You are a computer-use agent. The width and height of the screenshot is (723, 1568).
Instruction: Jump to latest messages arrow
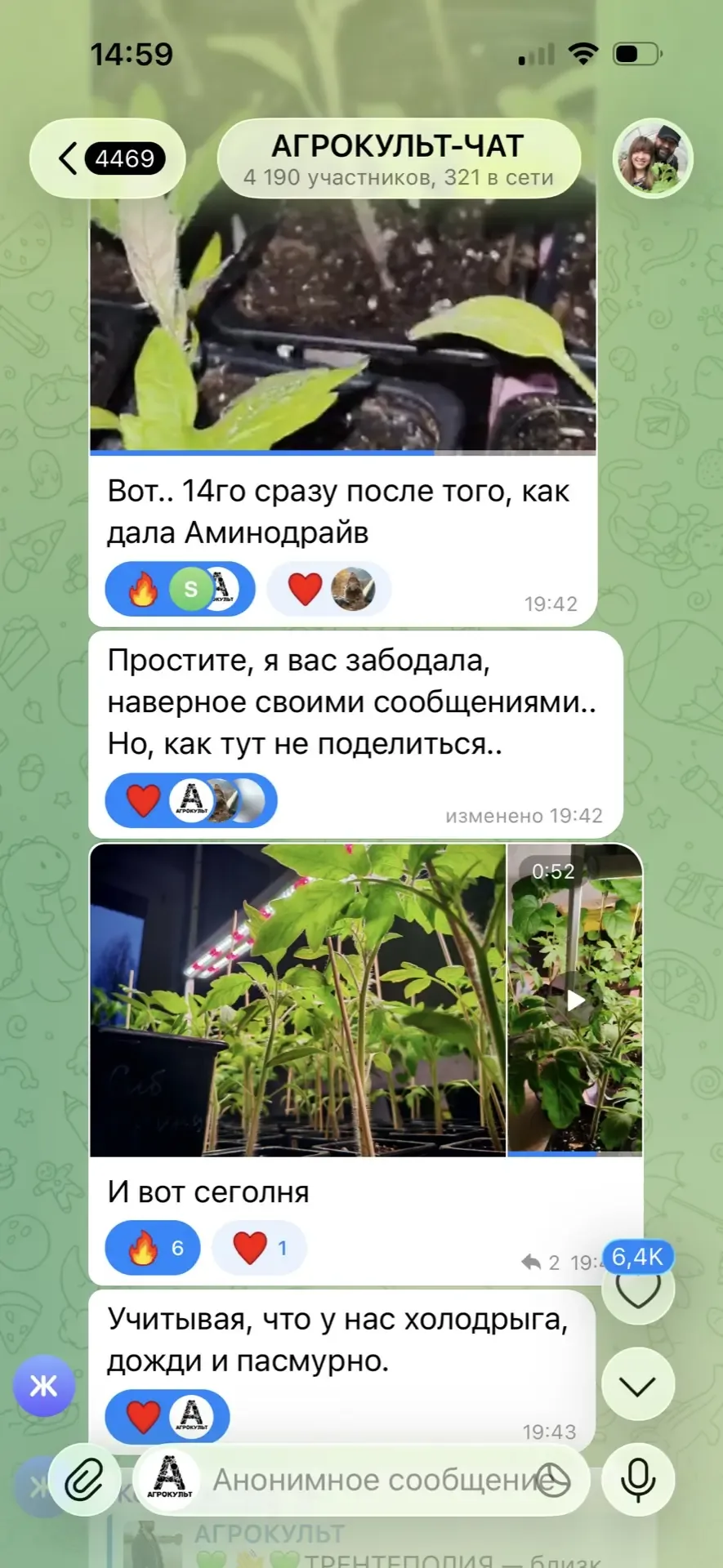pos(638,1385)
